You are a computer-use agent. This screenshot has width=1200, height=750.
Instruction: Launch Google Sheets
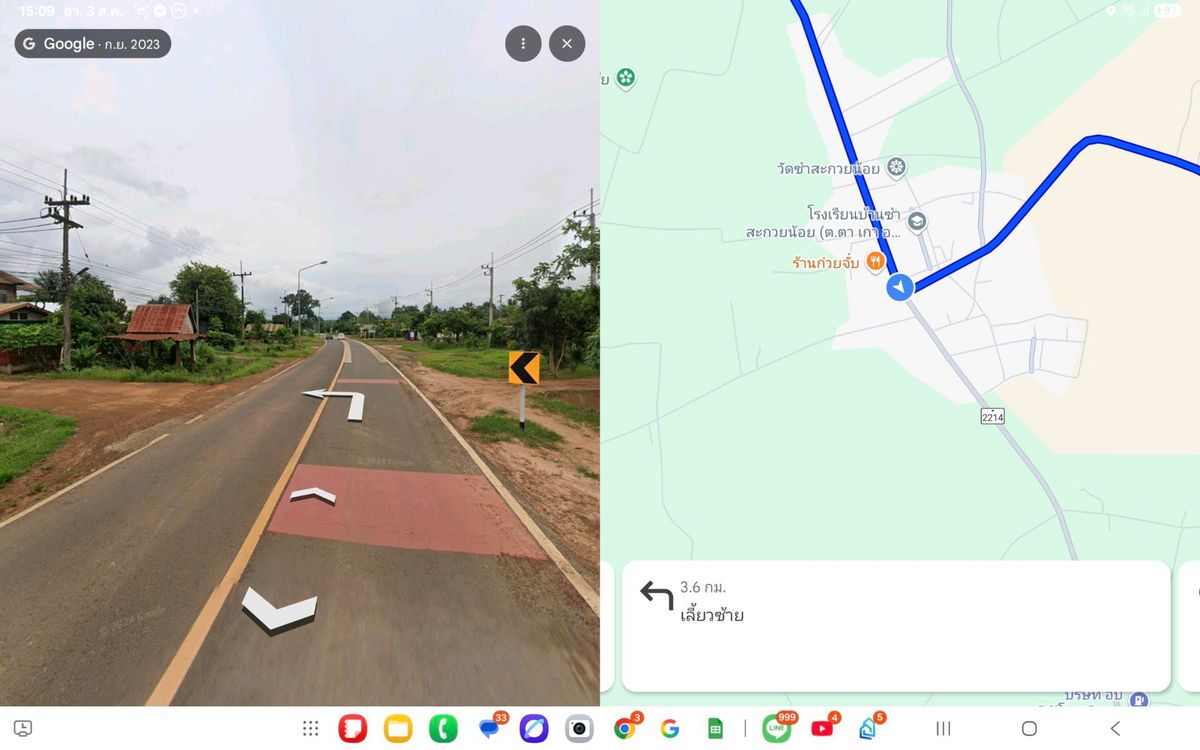click(715, 729)
